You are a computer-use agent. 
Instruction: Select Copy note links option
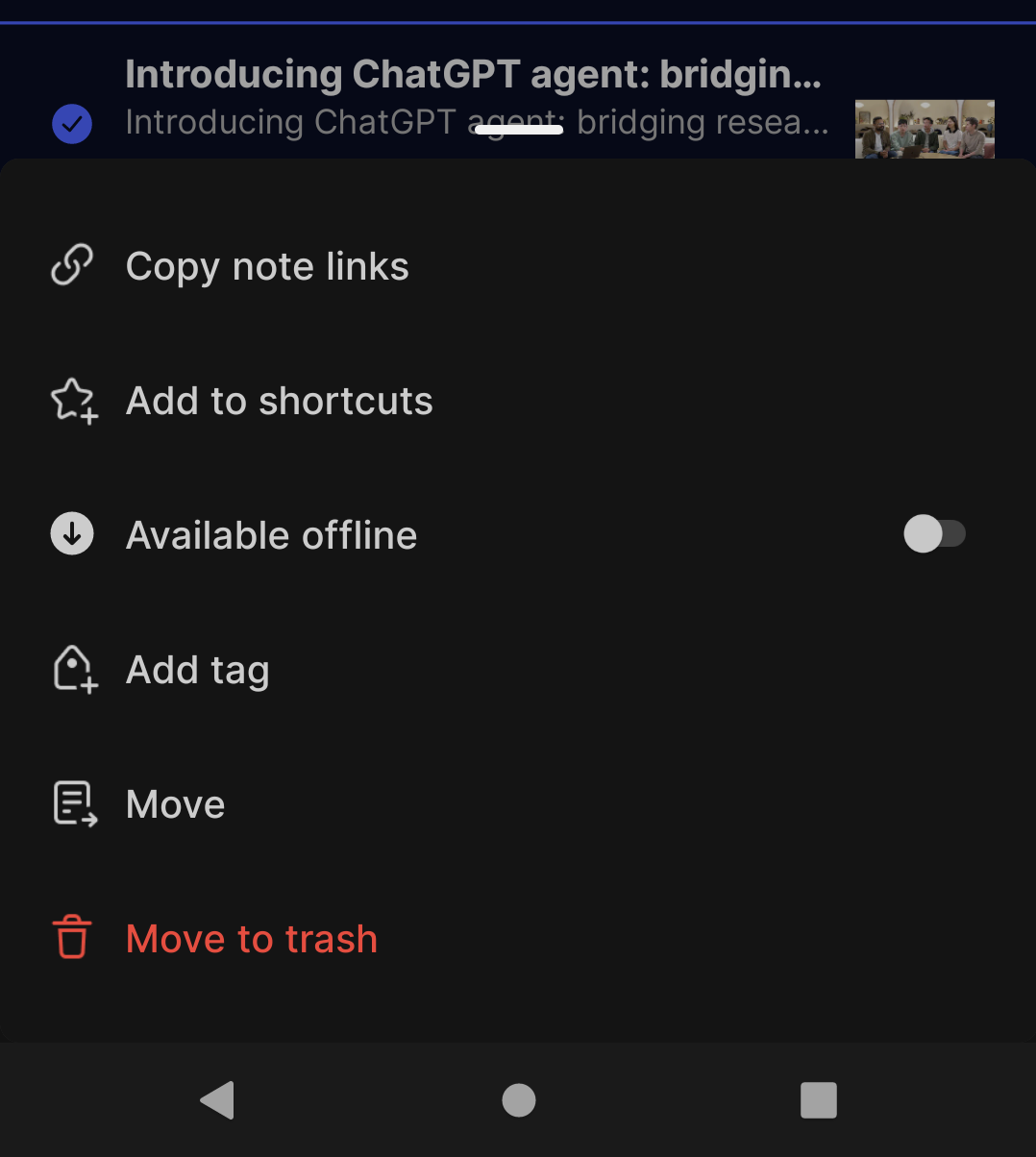pyautogui.click(x=267, y=266)
